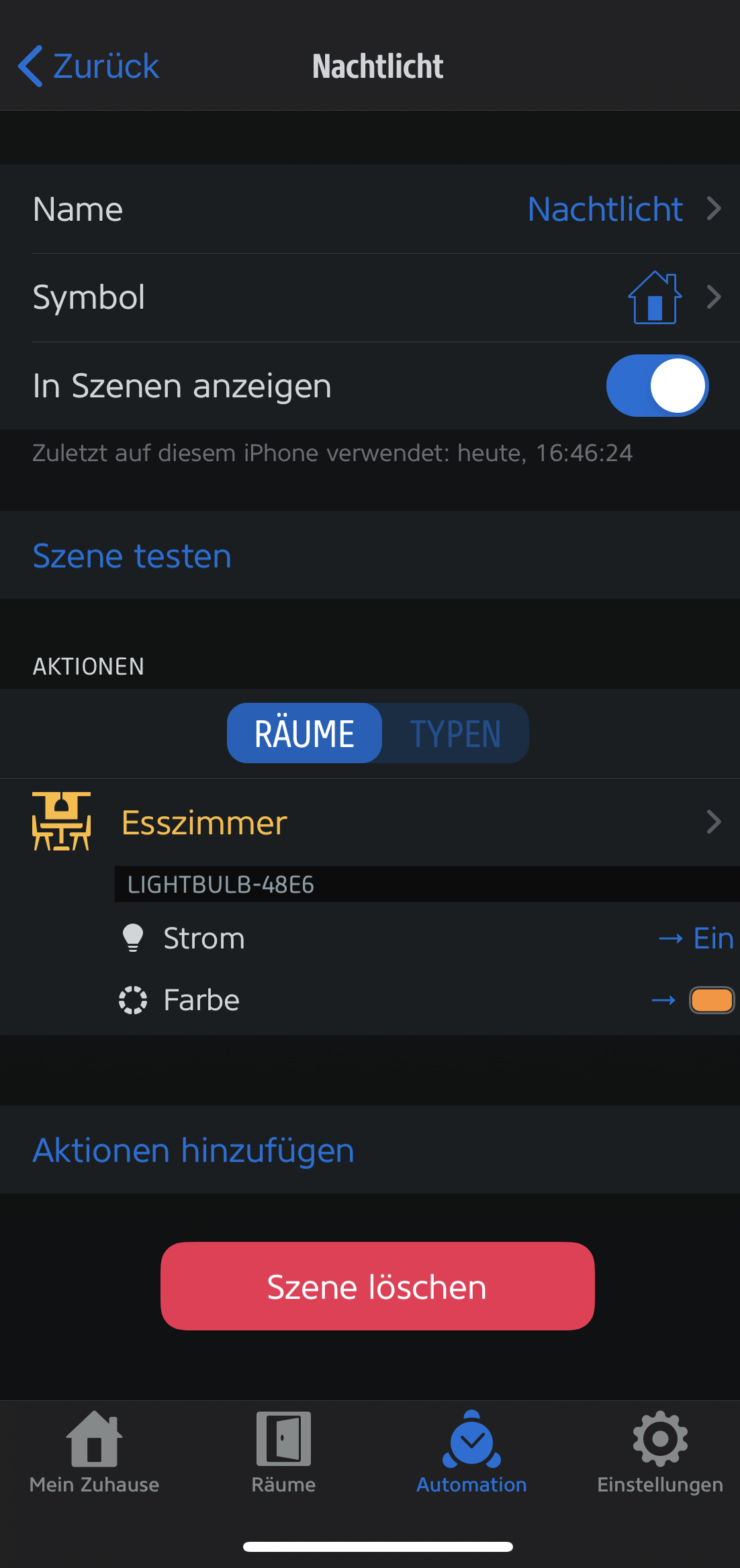
Task: Edit the scene name Nachtlicht
Action: 604,209
